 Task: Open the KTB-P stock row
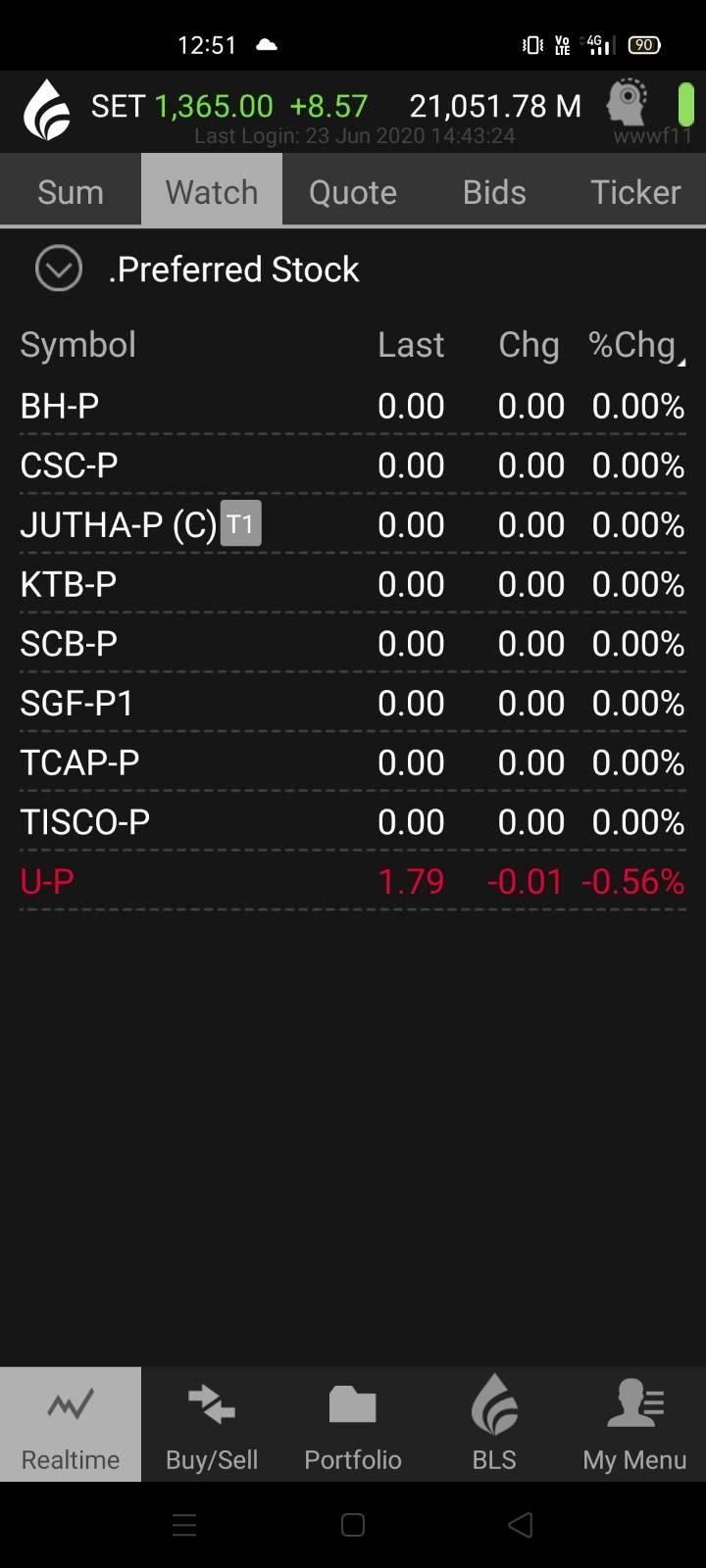(353, 584)
